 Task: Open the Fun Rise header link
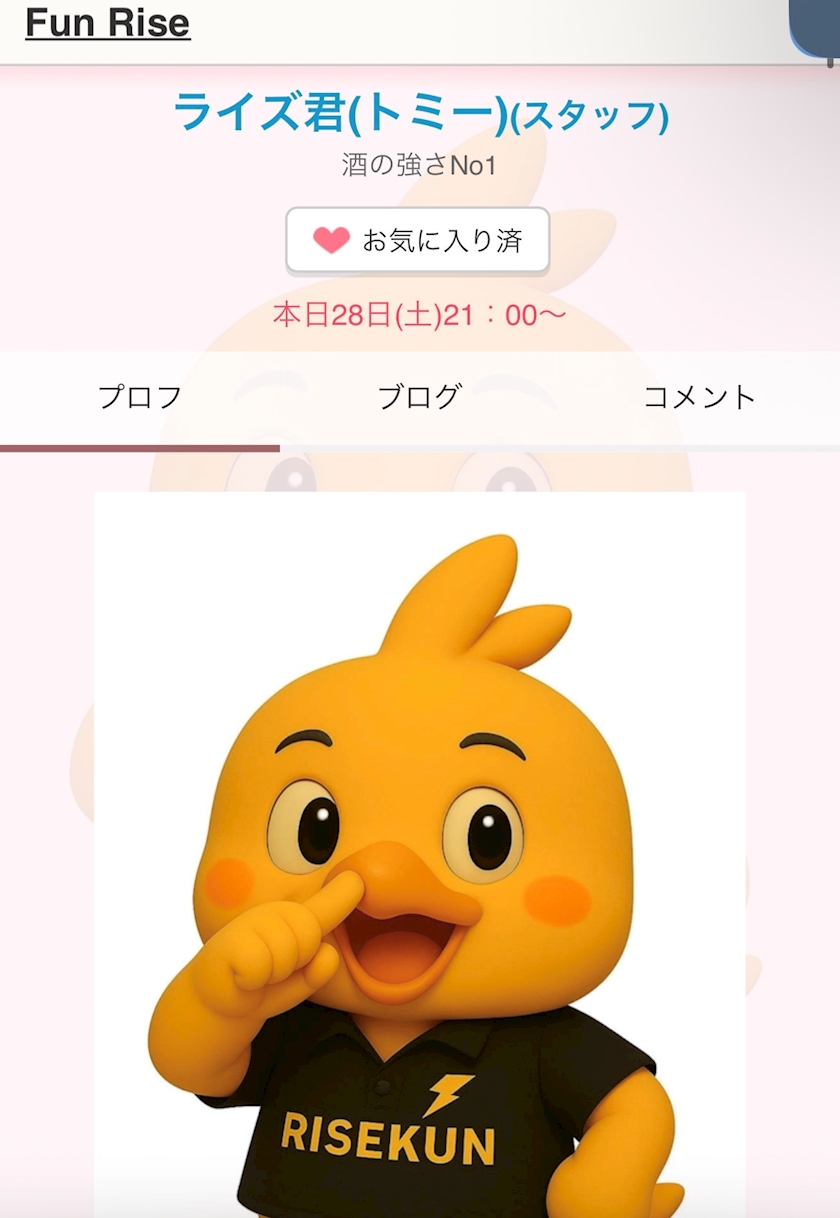click(107, 22)
